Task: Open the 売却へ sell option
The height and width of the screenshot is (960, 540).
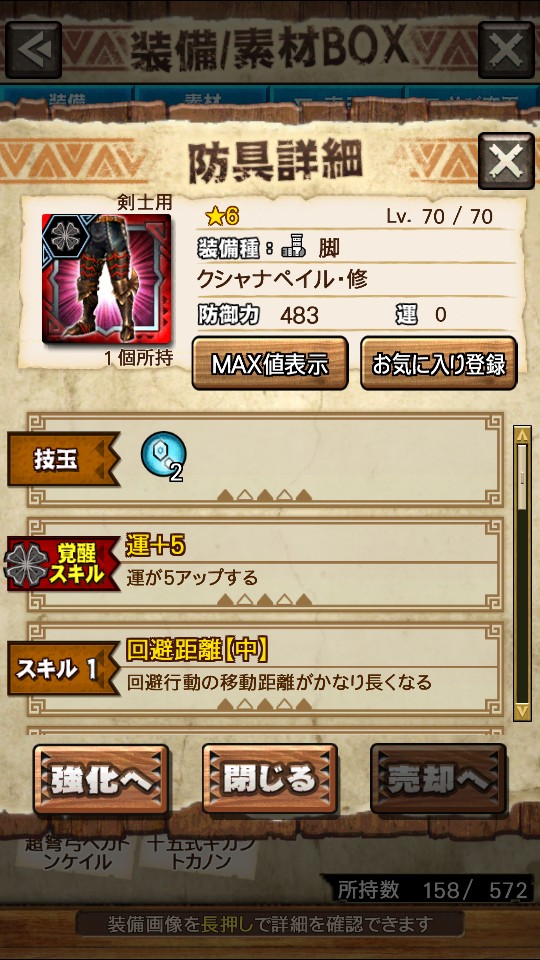Action: click(x=438, y=779)
